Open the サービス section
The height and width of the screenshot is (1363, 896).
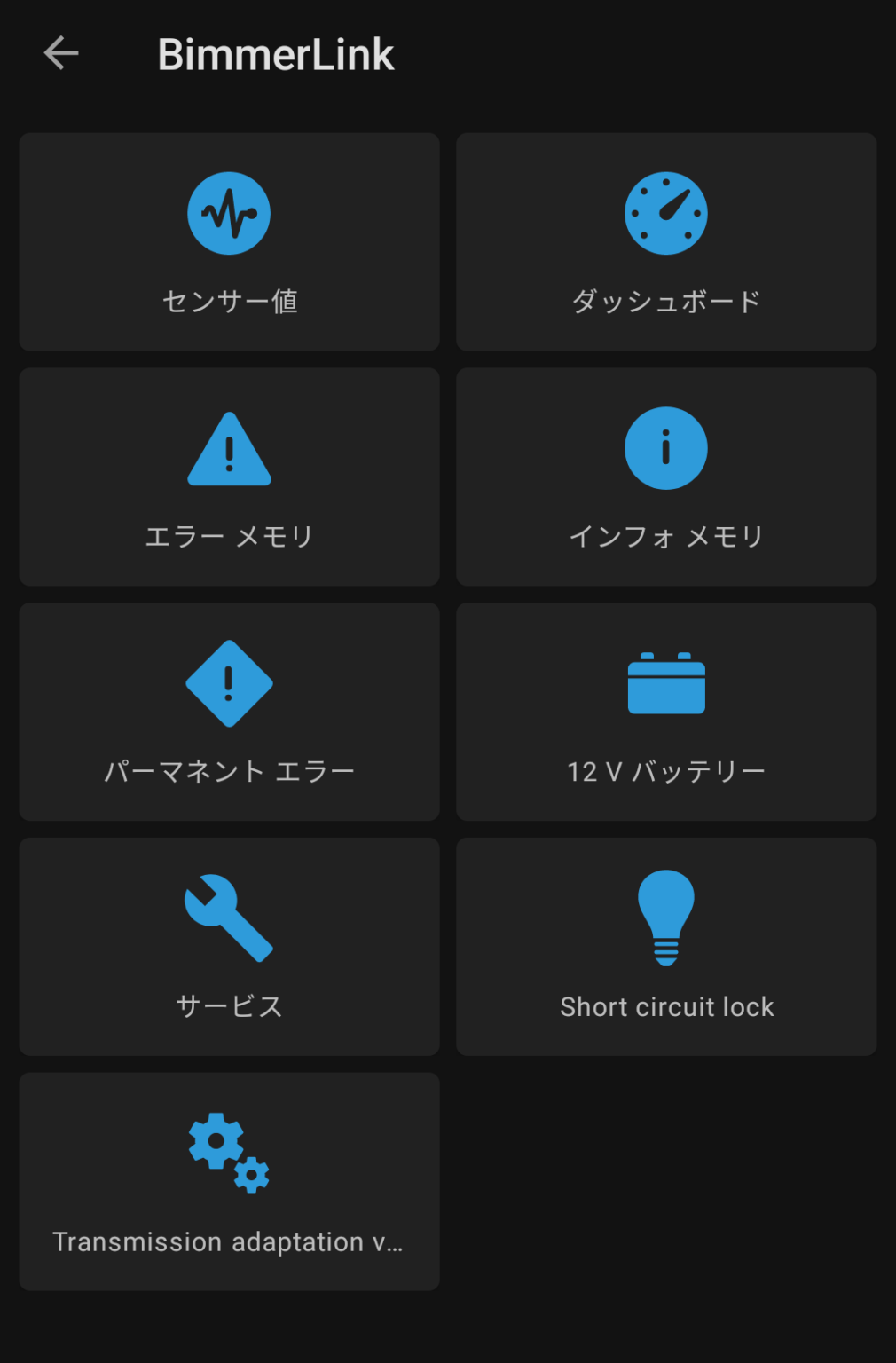229,947
